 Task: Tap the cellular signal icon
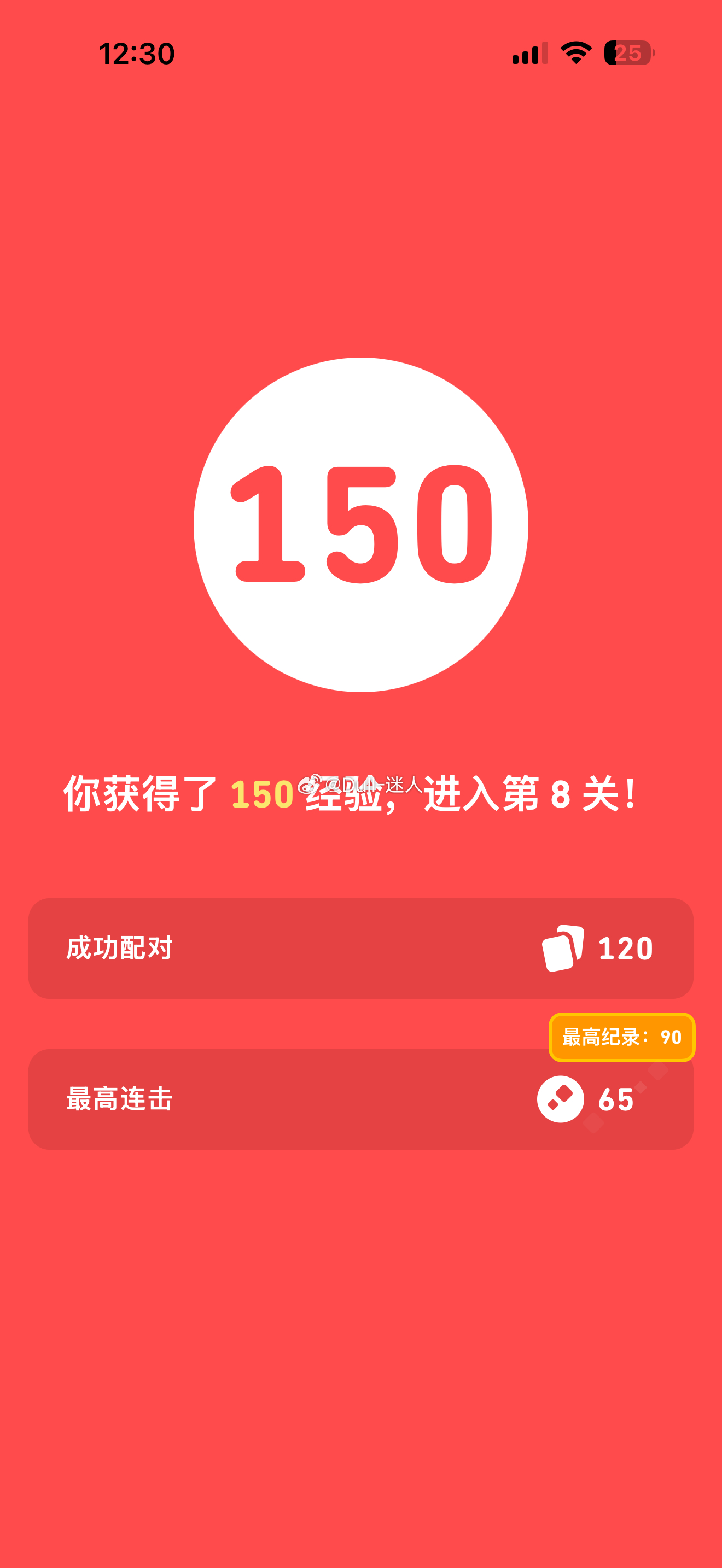coord(529,54)
